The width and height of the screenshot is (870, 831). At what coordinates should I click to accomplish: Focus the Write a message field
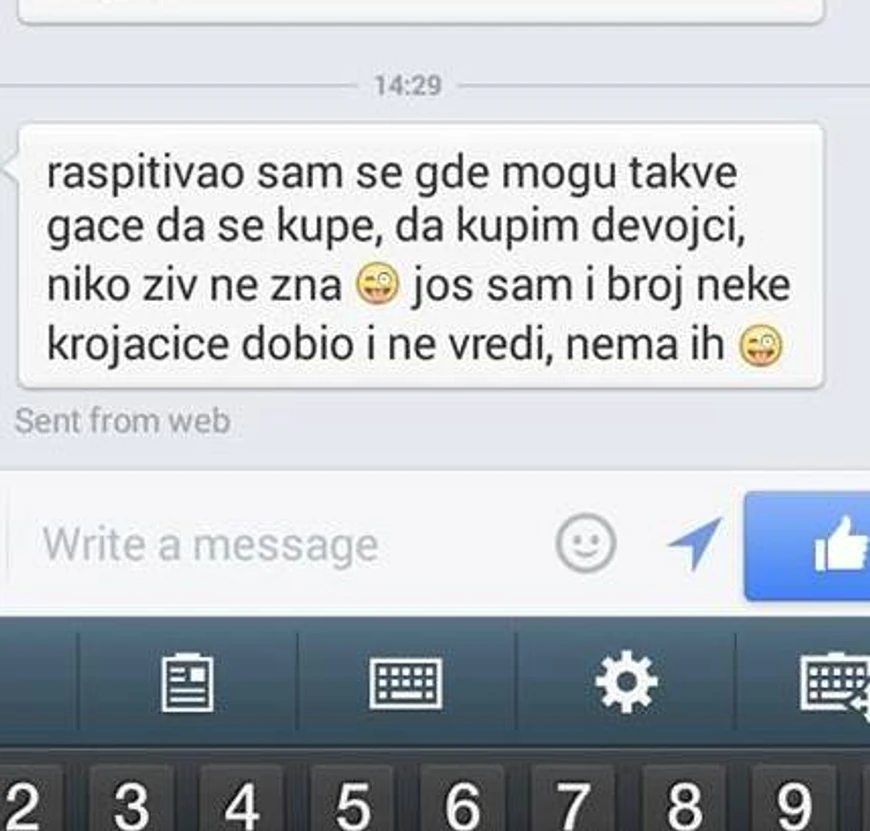(x=280, y=545)
